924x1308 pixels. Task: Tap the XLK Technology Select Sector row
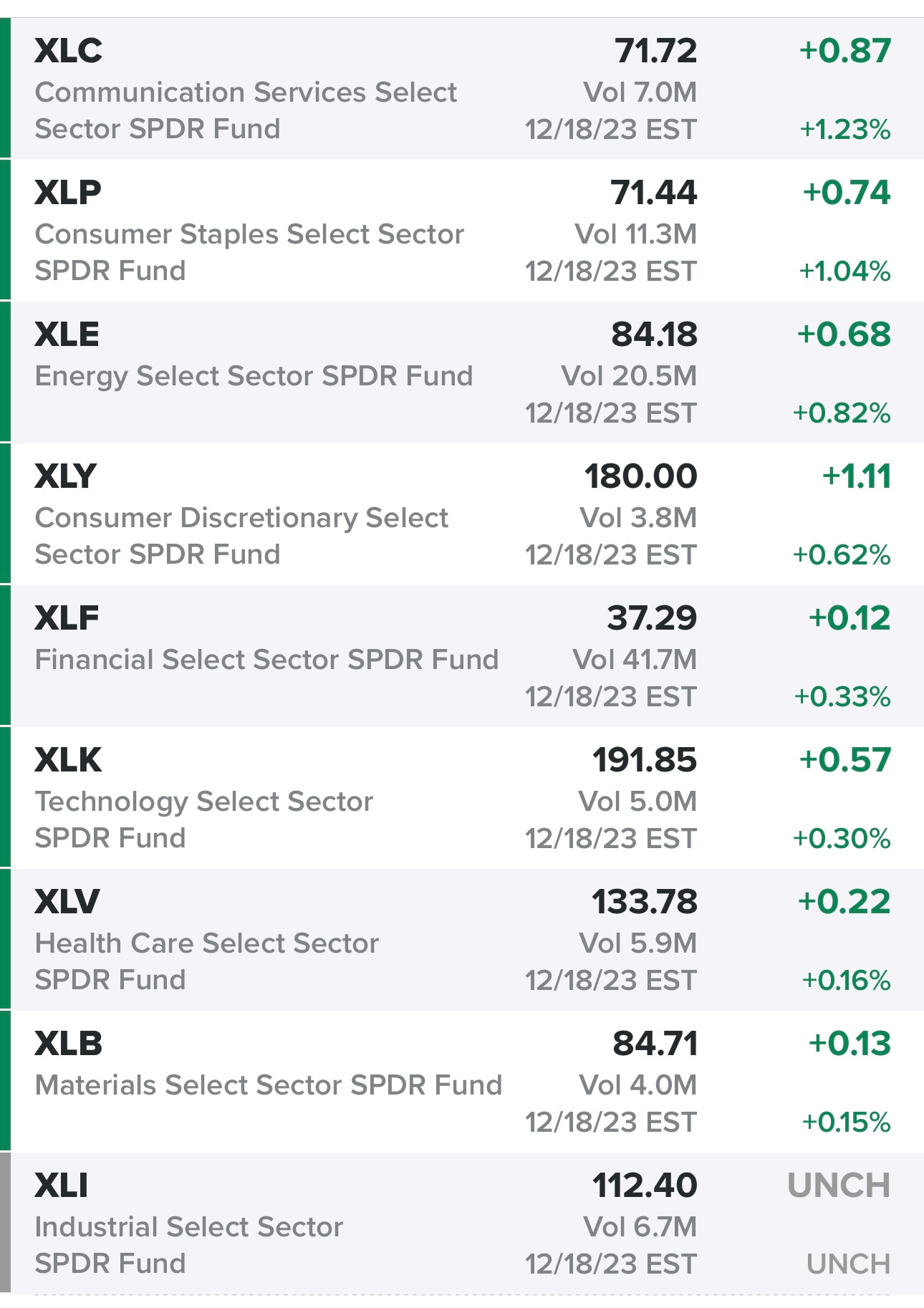(x=462, y=797)
